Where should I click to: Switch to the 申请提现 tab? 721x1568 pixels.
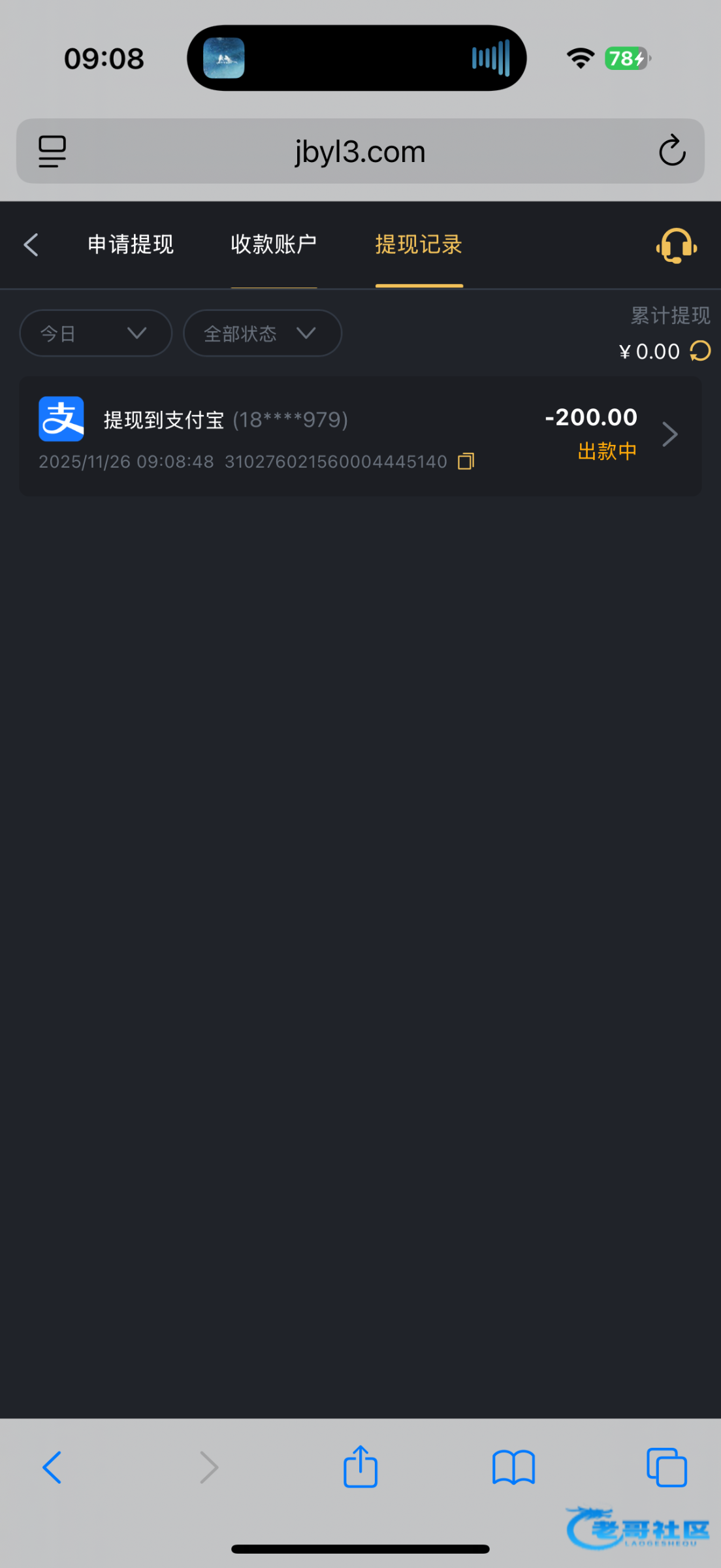(x=131, y=245)
